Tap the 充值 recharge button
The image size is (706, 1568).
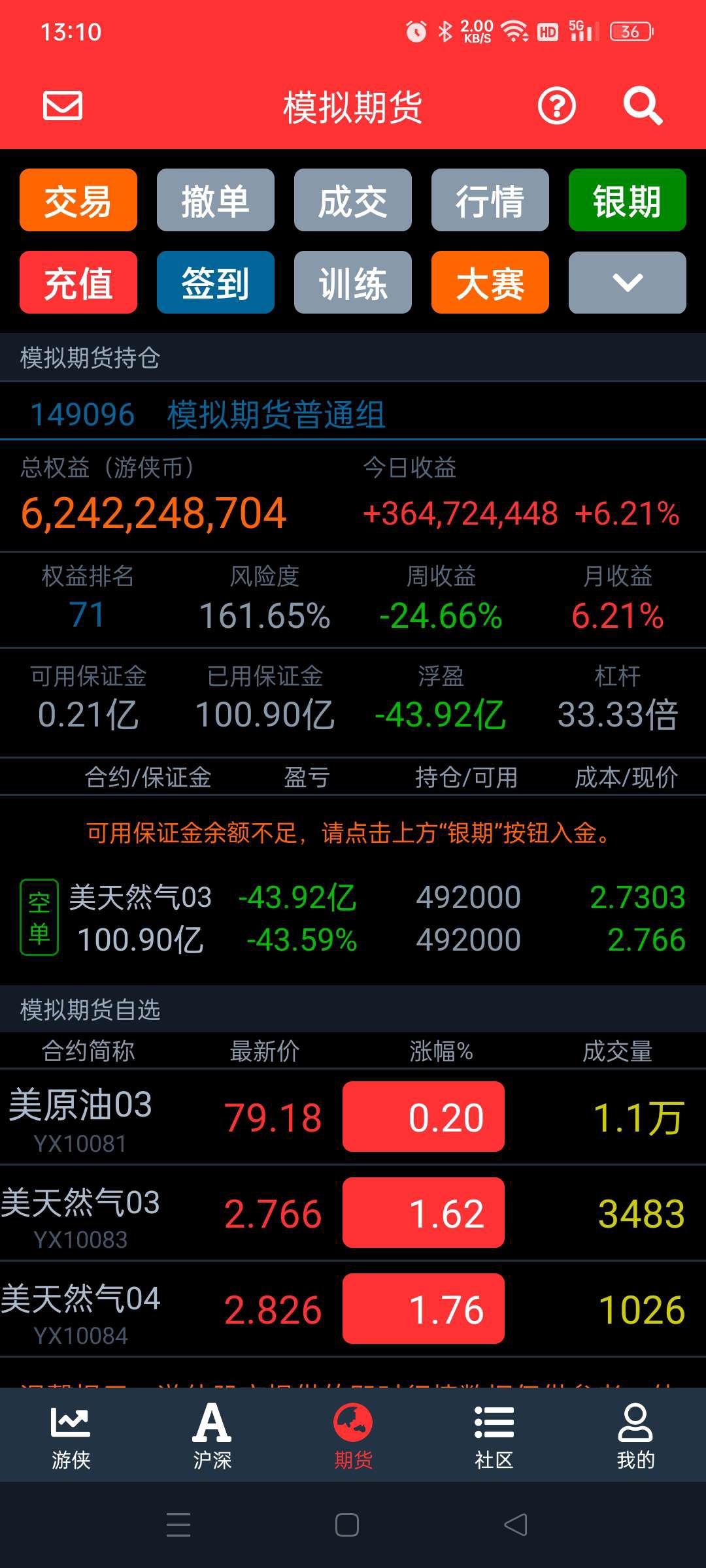pos(78,283)
